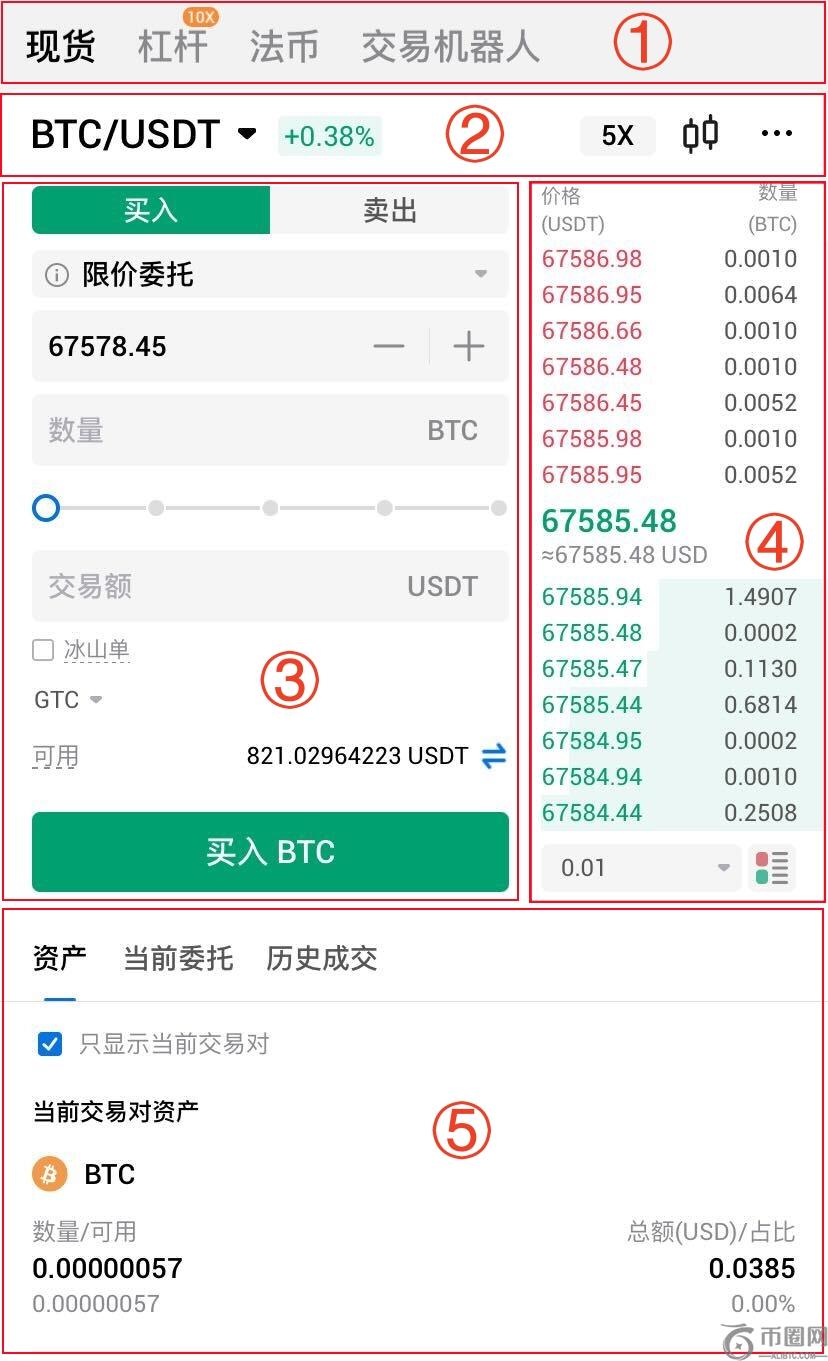Increase the price with plus button
This screenshot has width=828, height=1361.
(x=468, y=347)
